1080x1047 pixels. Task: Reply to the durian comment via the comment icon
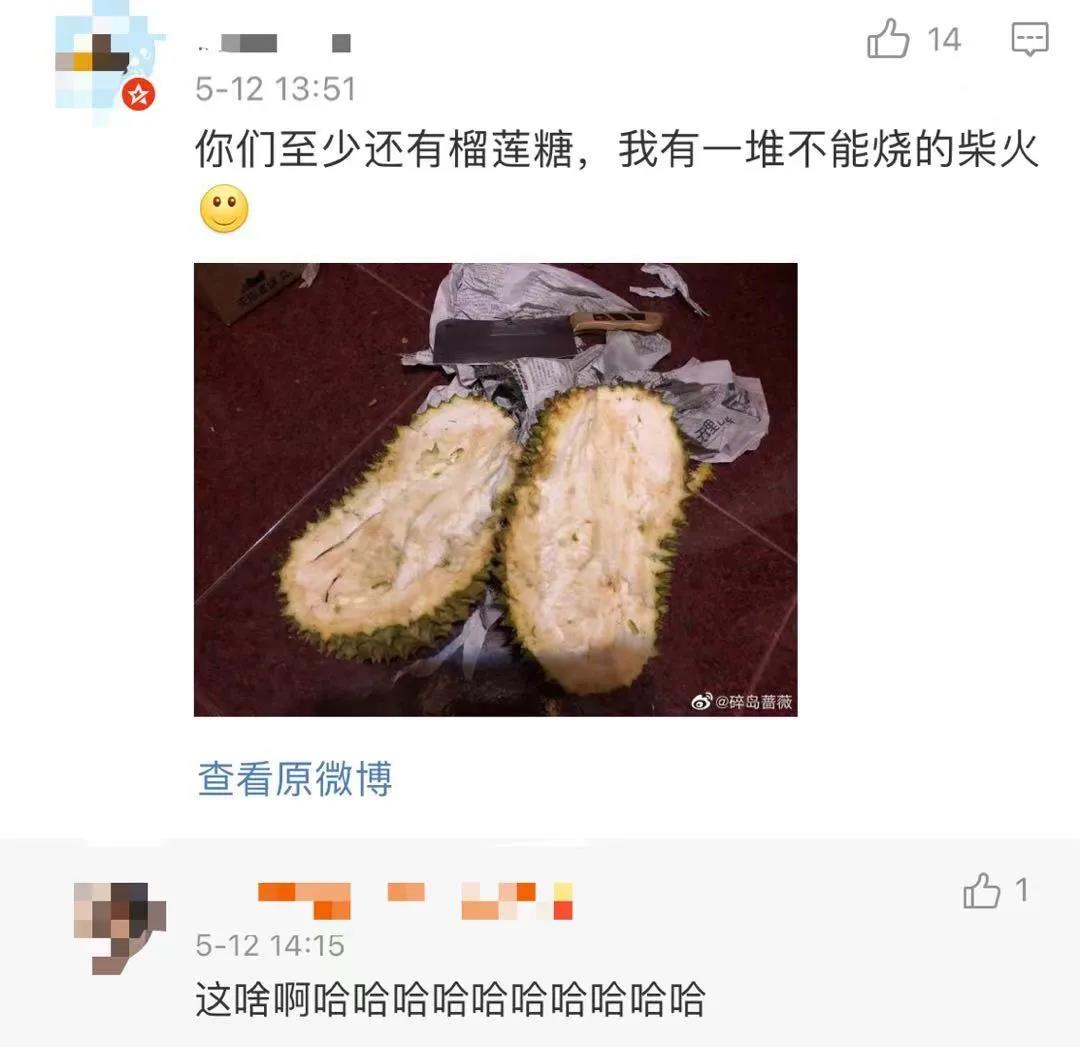point(1029,40)
